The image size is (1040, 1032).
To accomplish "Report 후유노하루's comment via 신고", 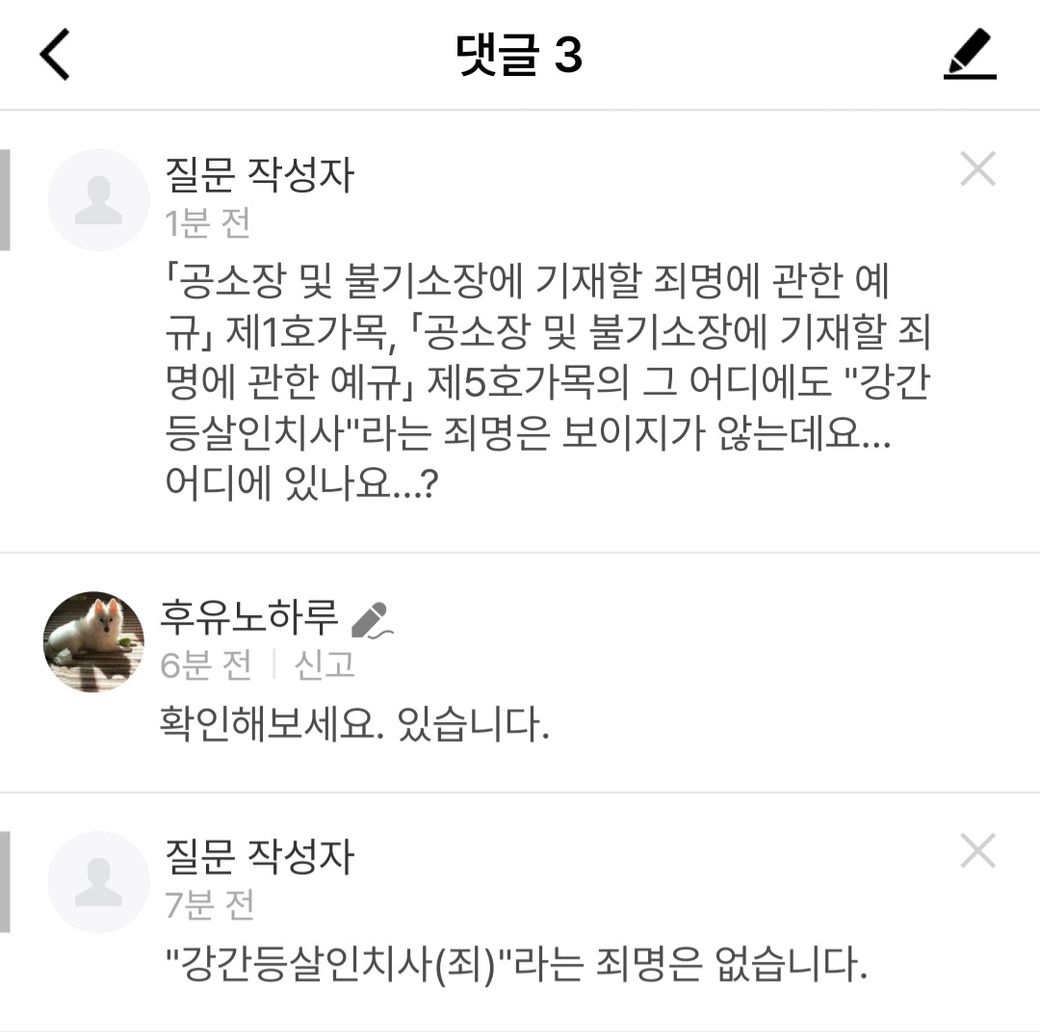I will click(325, 665).
